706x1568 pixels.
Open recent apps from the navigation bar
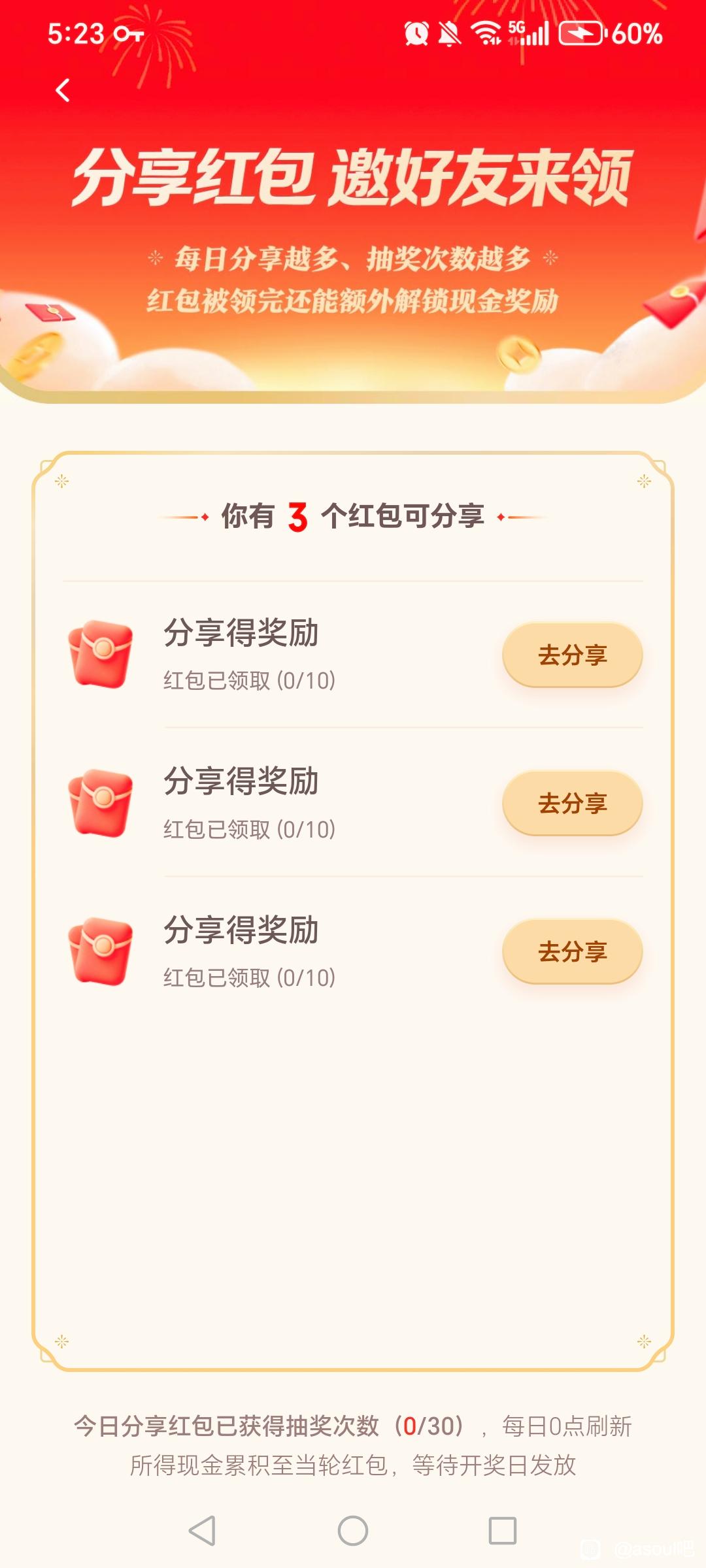coord(502,1530)
